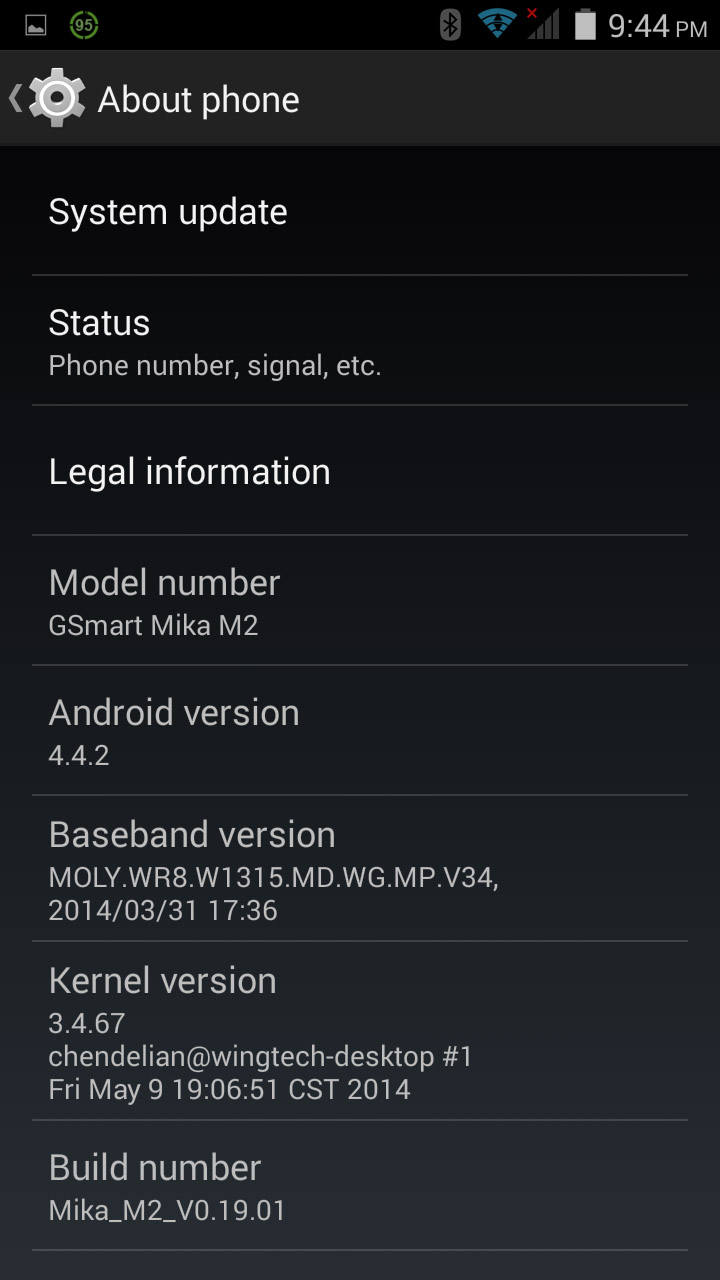The image size is (720, 1280).
Task: Go back using the About phone header
Action: click(x=155, y=98)
